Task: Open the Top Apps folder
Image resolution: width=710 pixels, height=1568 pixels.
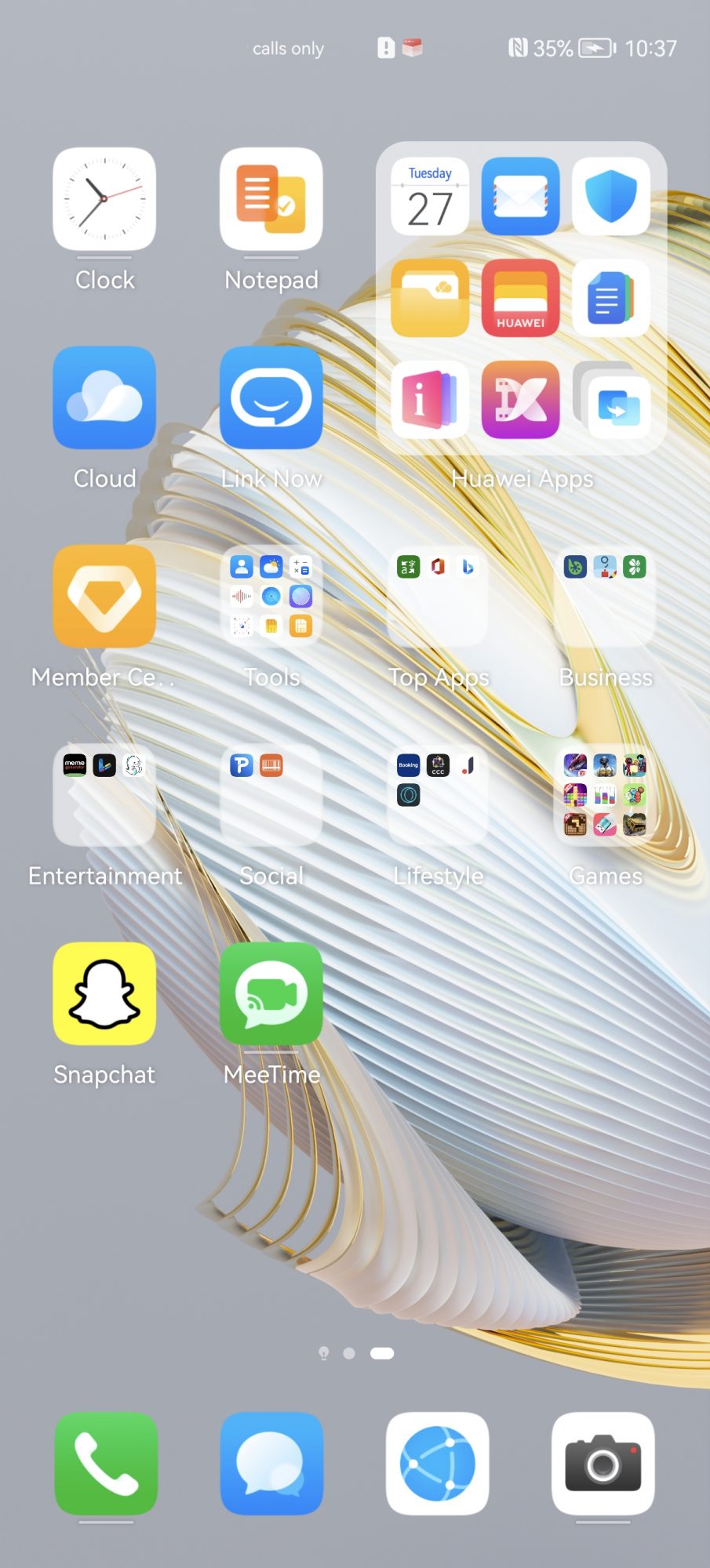Action: point(438,596)
